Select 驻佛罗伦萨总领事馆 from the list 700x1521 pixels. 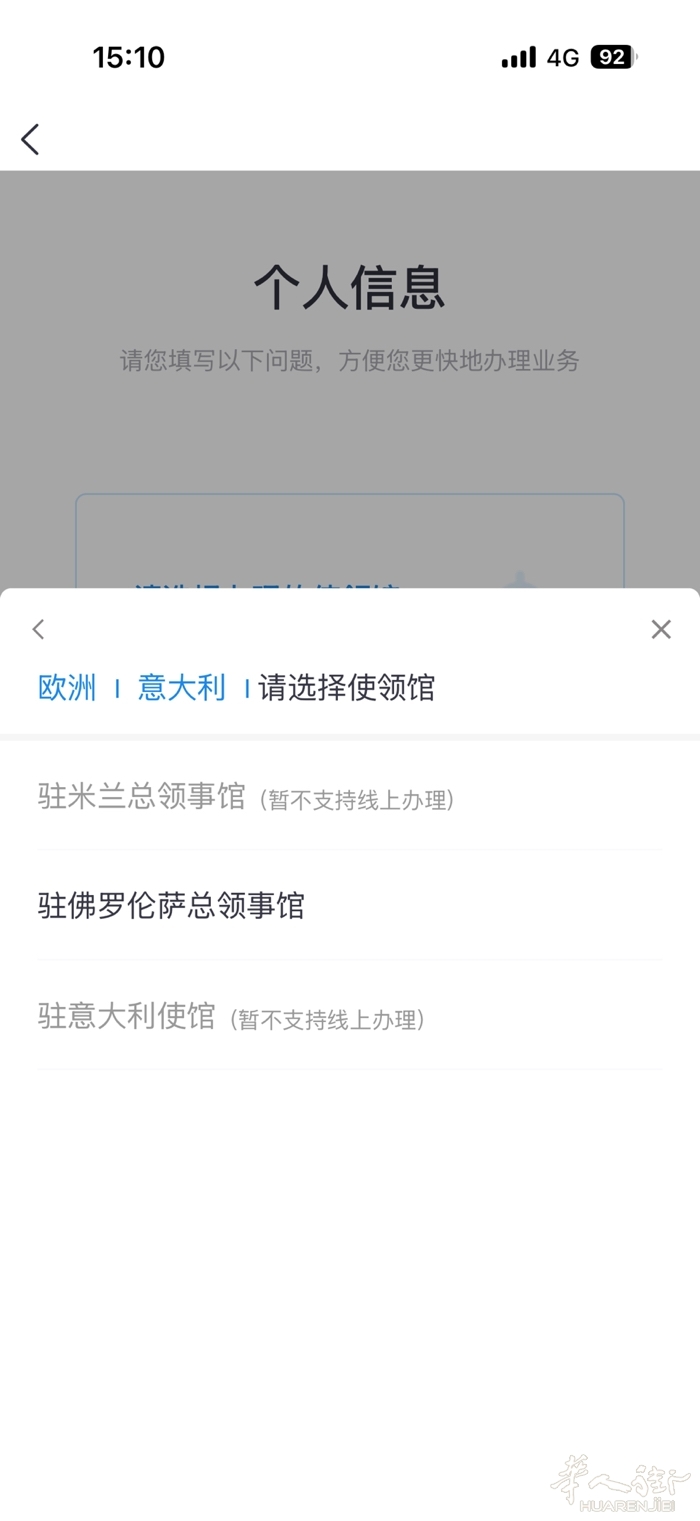pyautogui.click(x=171, y=906)
